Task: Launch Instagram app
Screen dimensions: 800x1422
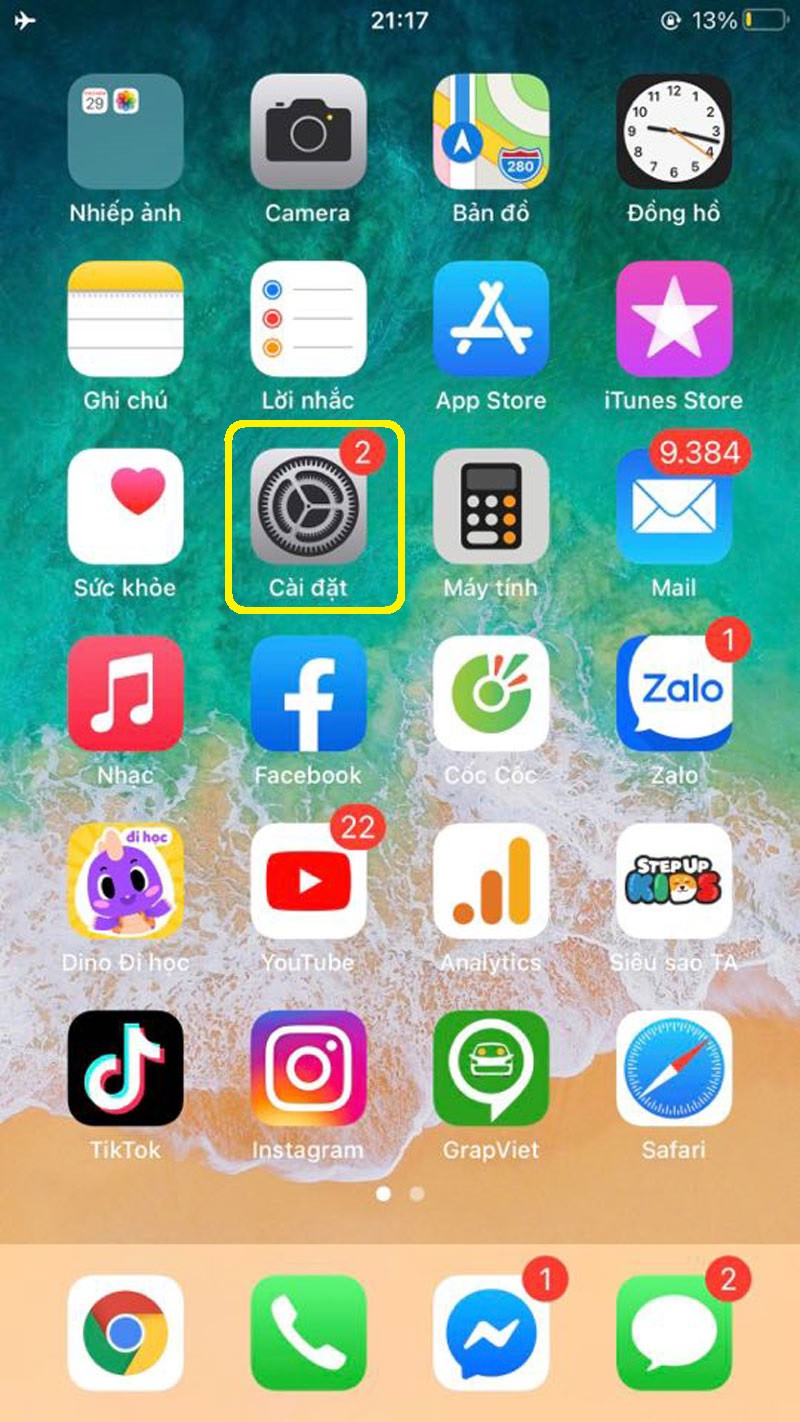Action: tap(308, 1068)
